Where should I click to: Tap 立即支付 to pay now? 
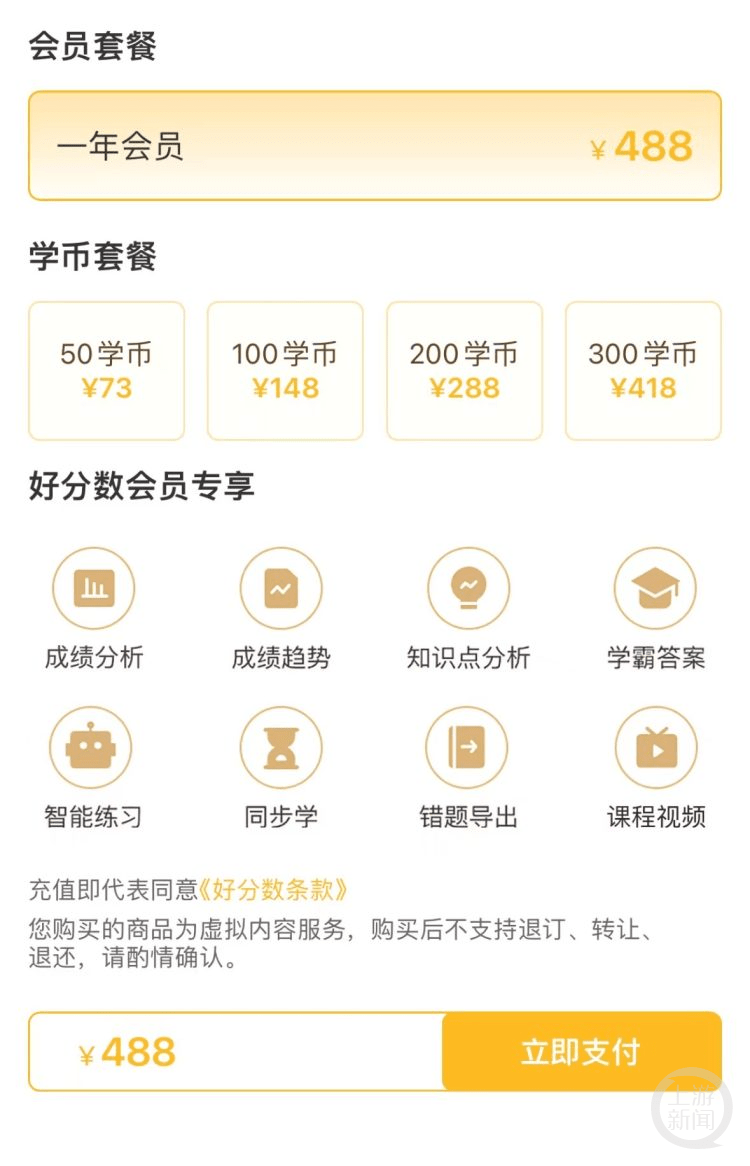(x=581, y=1052)
